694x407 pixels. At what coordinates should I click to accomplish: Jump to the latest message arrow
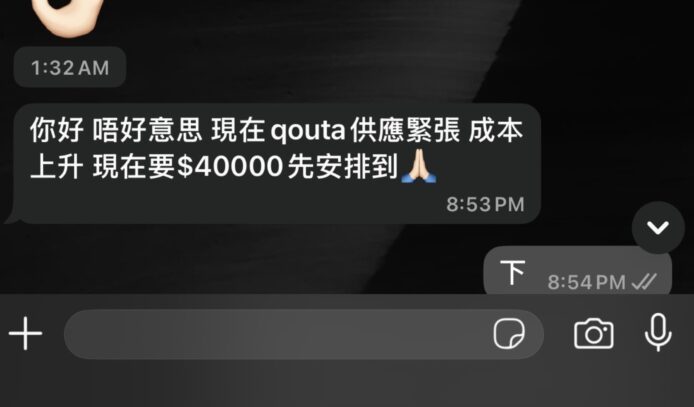[x=658, y=227]
